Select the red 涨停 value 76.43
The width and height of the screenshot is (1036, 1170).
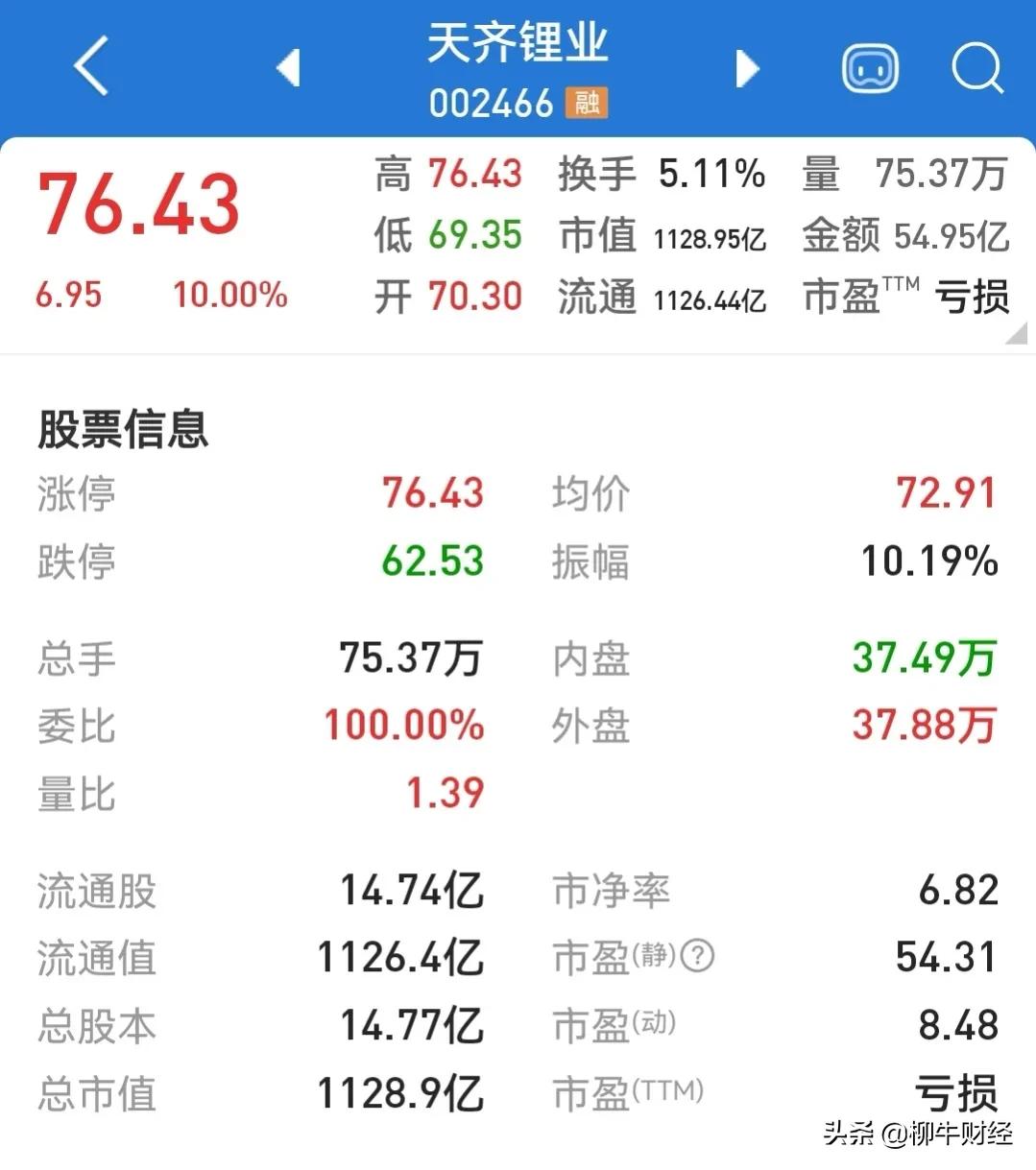(433, 493)
